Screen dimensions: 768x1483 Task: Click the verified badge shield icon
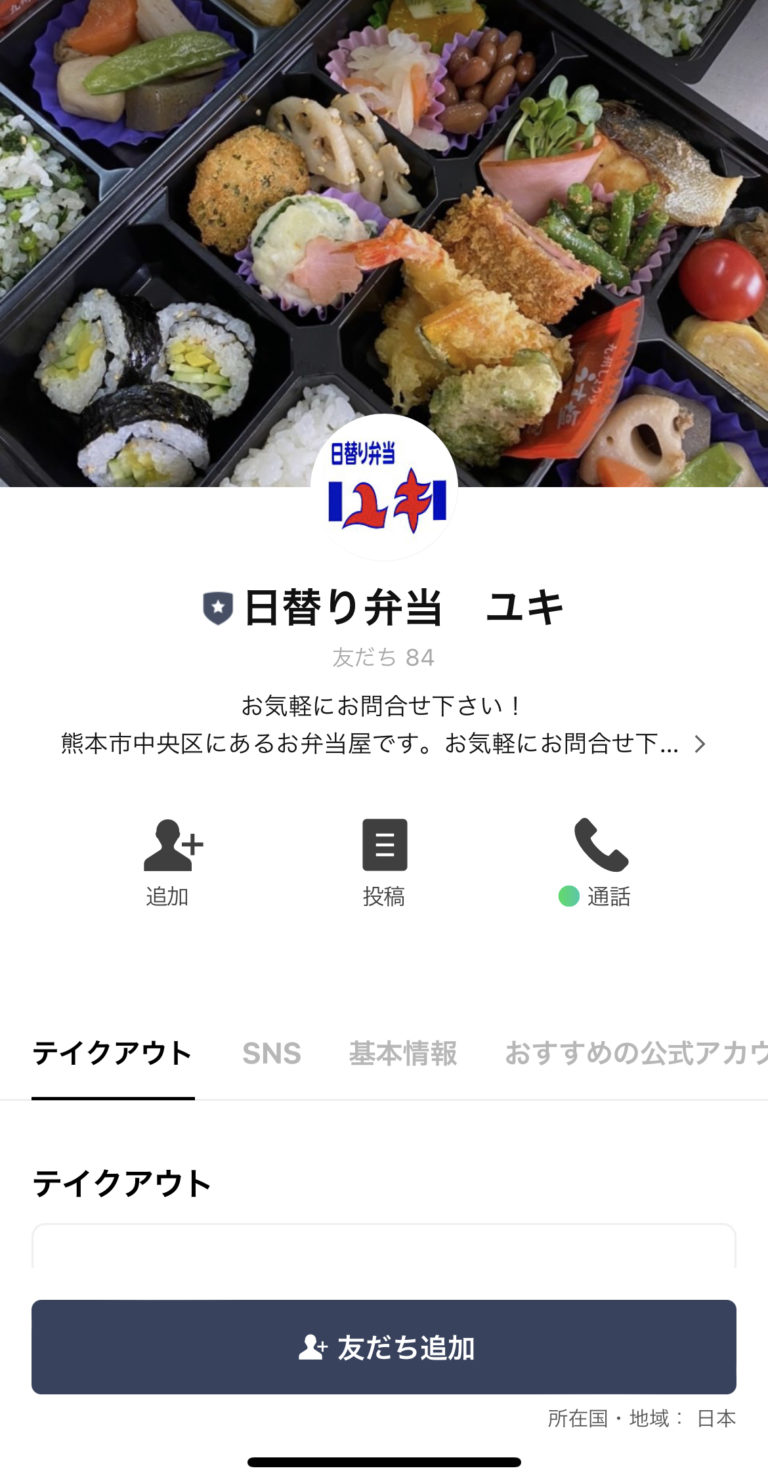[x=216, y=606]
